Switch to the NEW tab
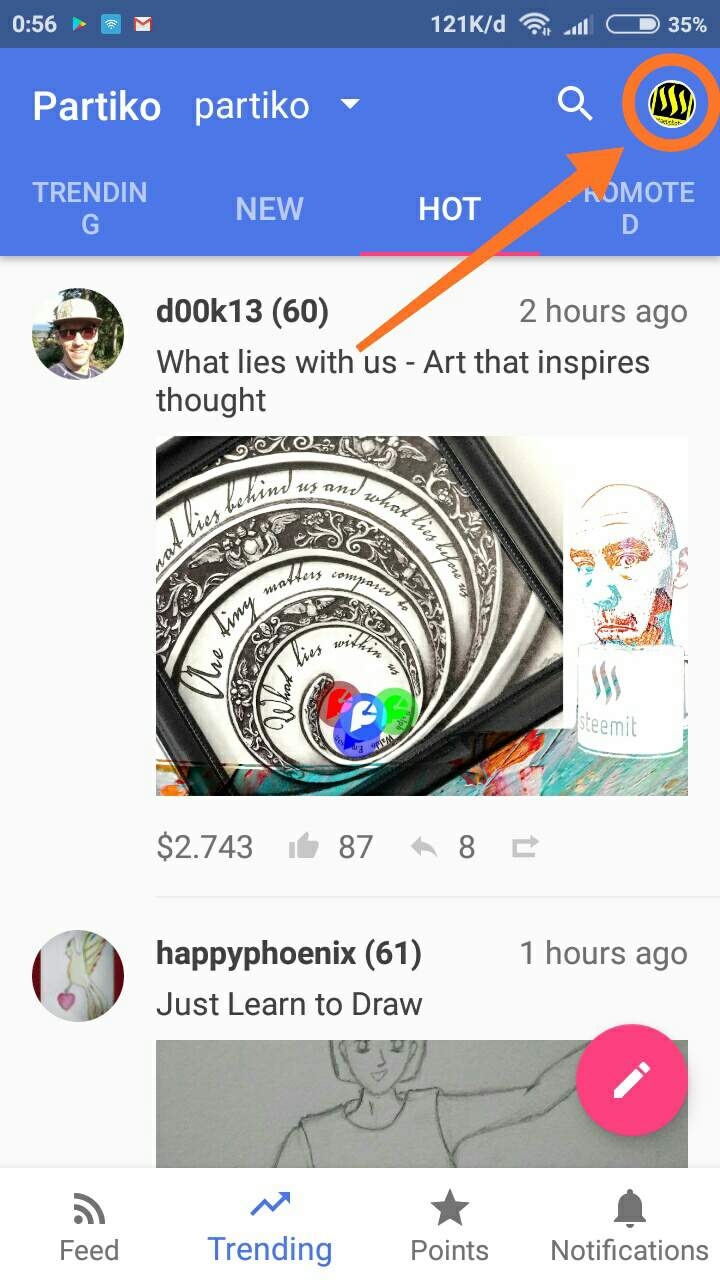The height and width of the screenshot is (1280, 720). tap(269, 209)
